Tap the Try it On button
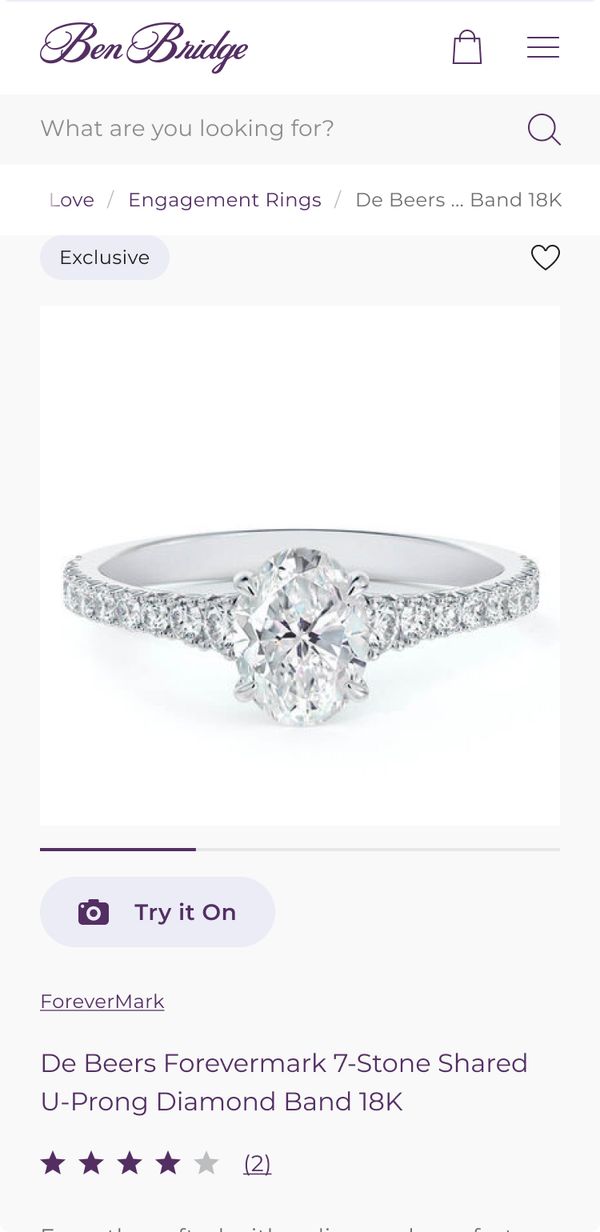 pyautogui.click(x=158, y=912)
